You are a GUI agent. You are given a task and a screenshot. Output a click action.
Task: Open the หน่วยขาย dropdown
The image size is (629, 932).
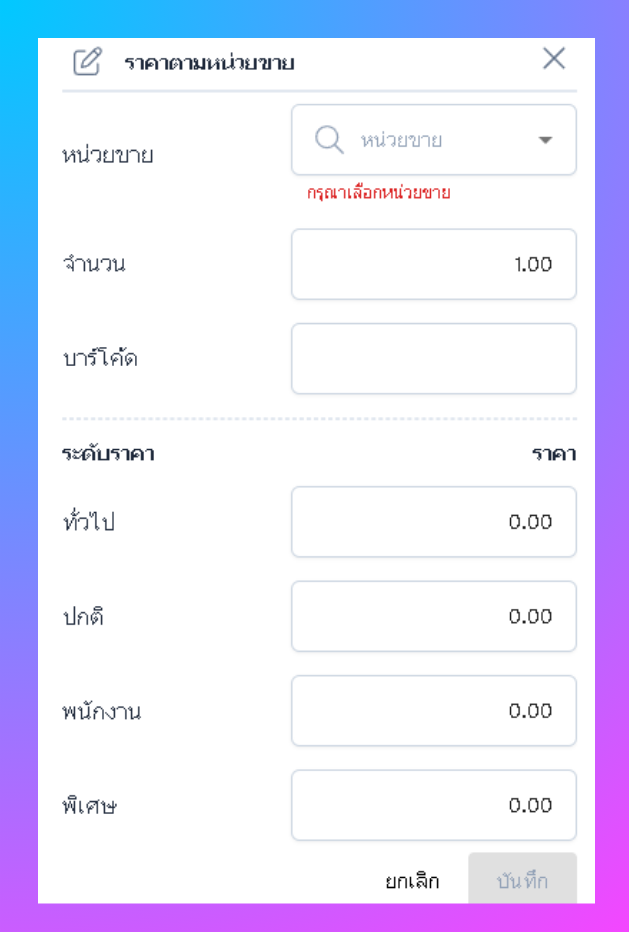434,140
